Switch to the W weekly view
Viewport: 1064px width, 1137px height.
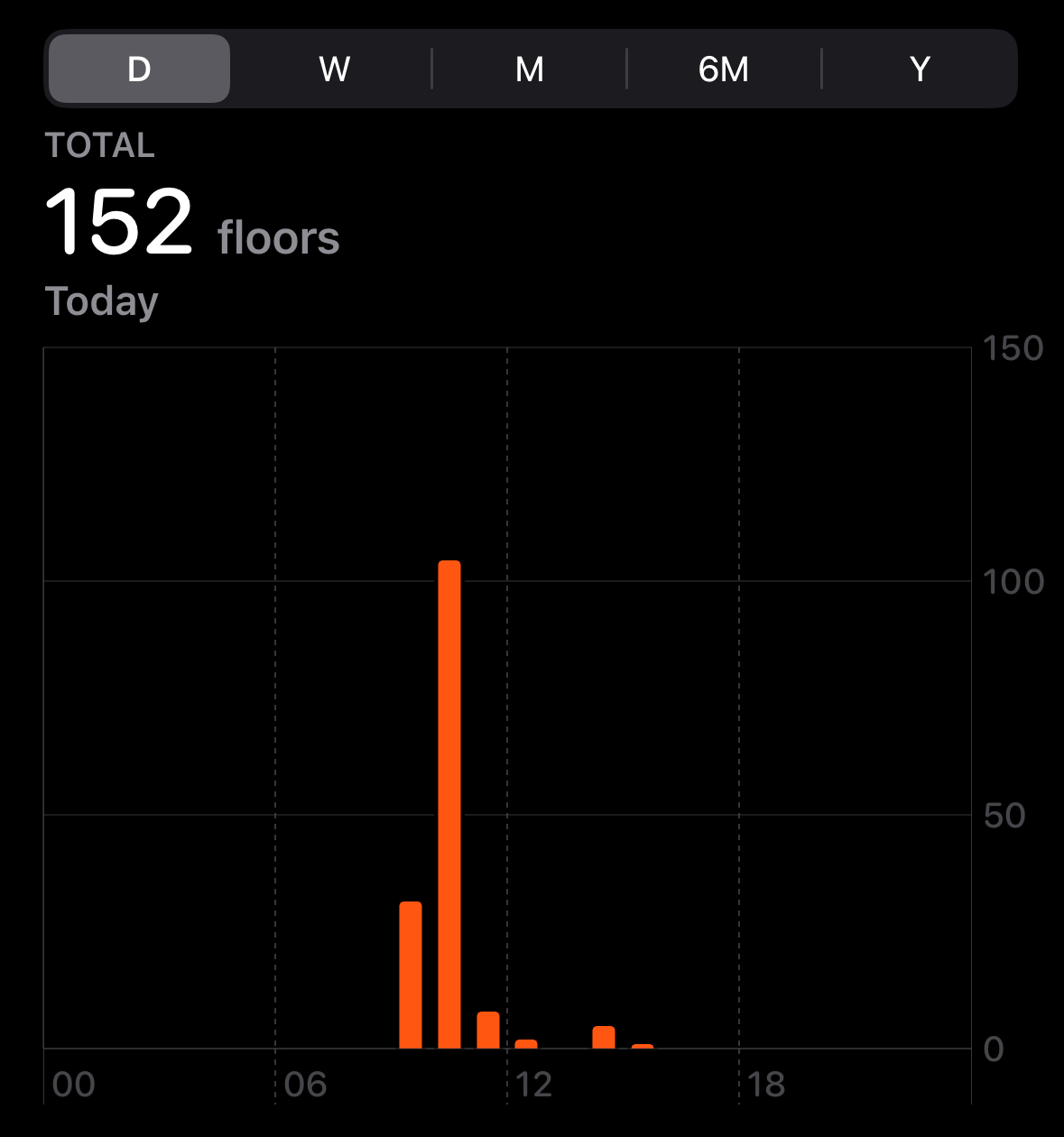[334, 69]
